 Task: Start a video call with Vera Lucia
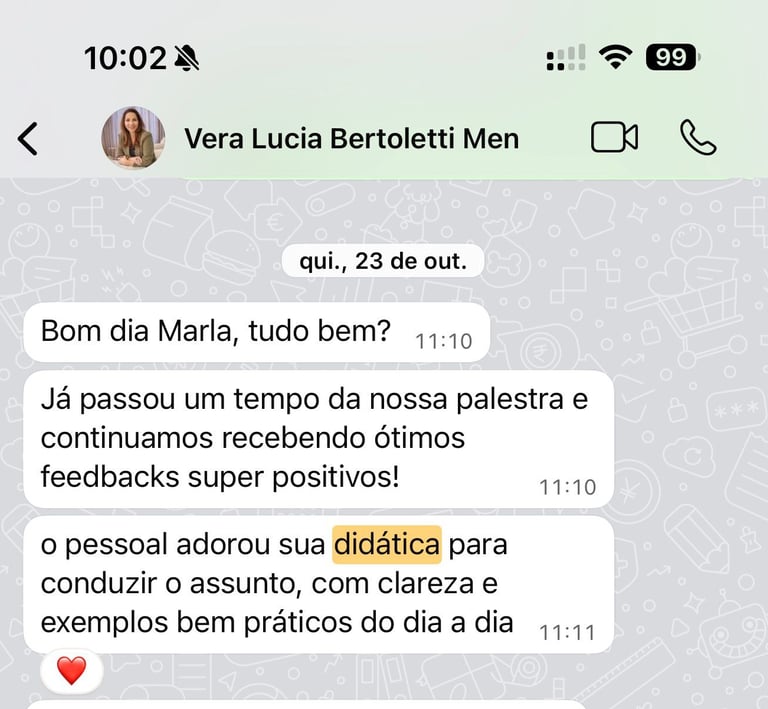click(615, 138)
